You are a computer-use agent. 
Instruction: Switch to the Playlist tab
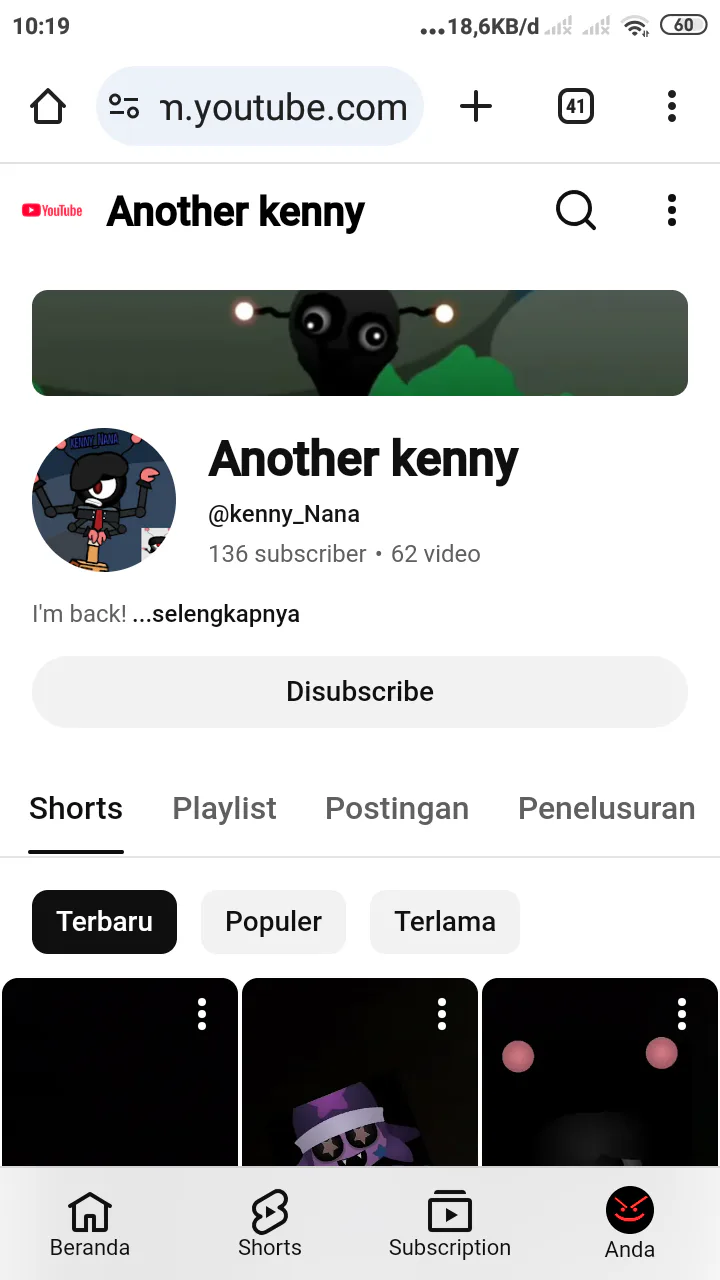click(224, 809)
